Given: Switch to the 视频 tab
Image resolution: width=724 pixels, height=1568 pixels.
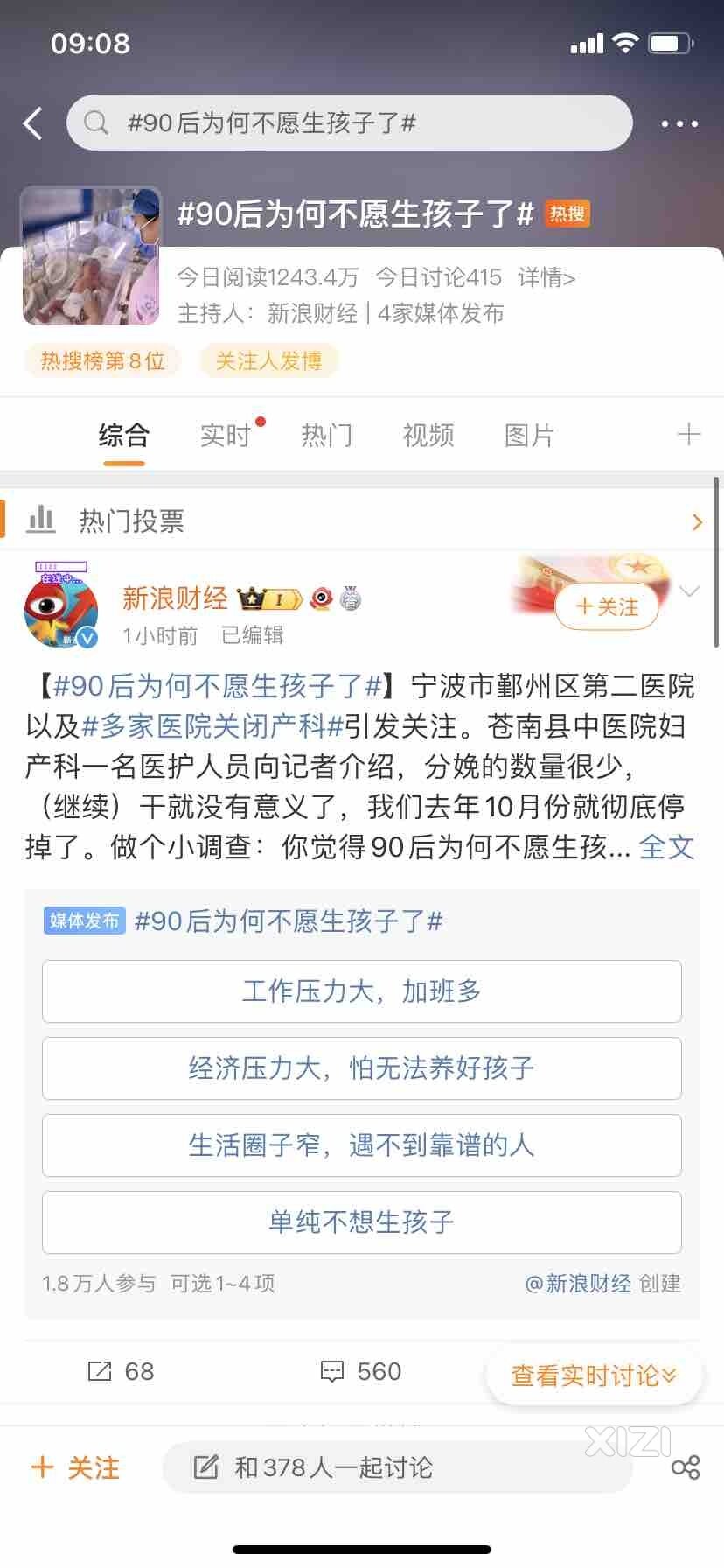Looking at the screenshot, I should point(428,435).
